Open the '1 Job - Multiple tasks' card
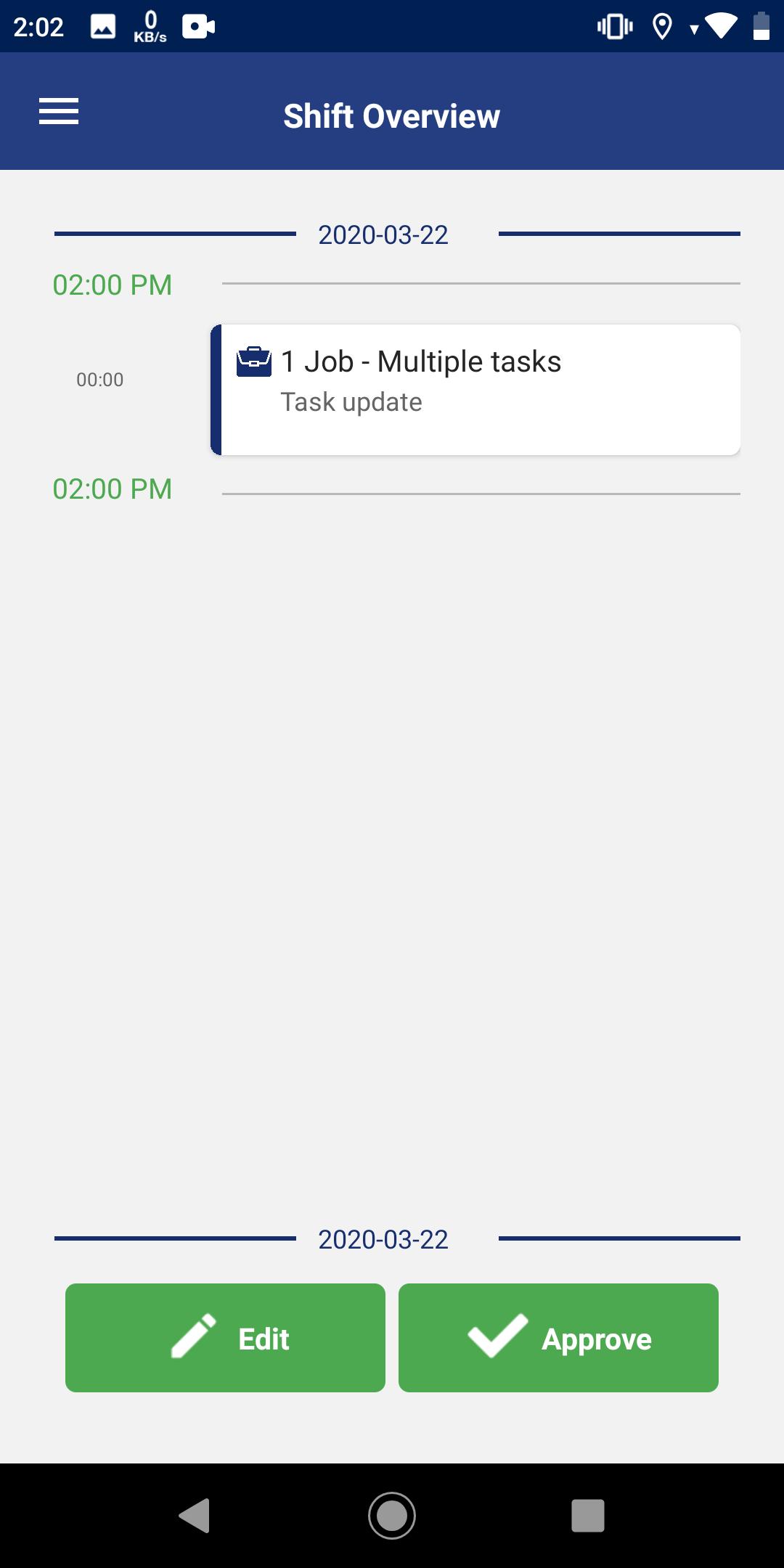 point(475,390)
